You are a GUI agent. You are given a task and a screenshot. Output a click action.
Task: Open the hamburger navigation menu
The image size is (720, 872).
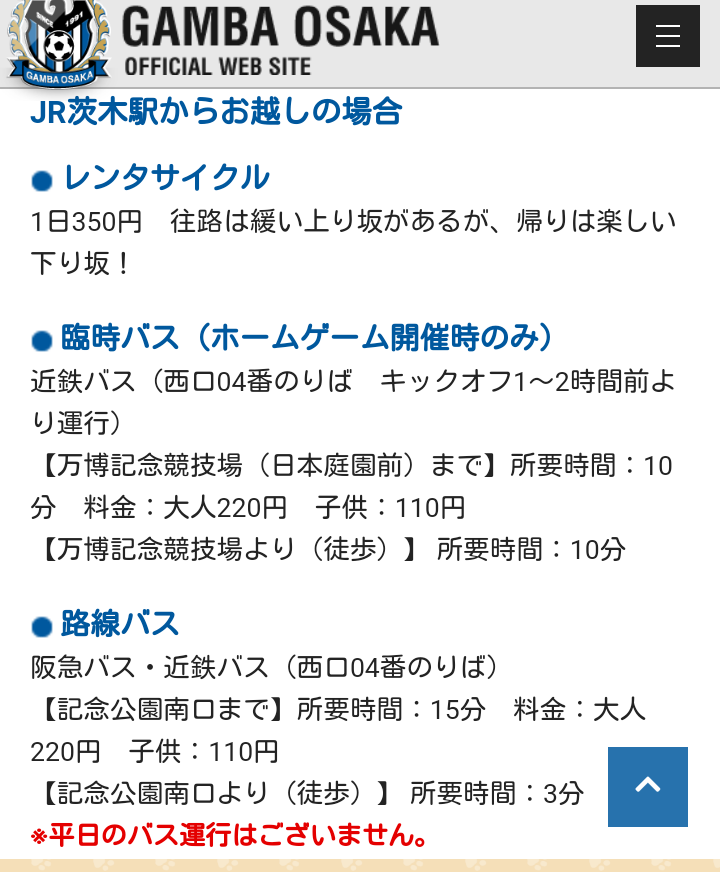pos(667,37)
